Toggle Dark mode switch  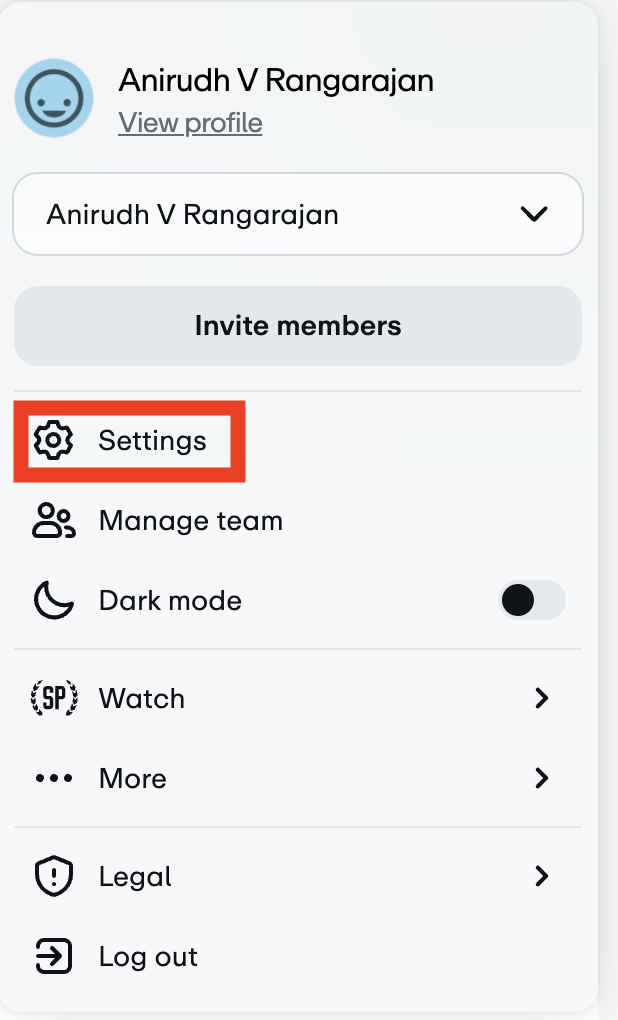[531, 601]
